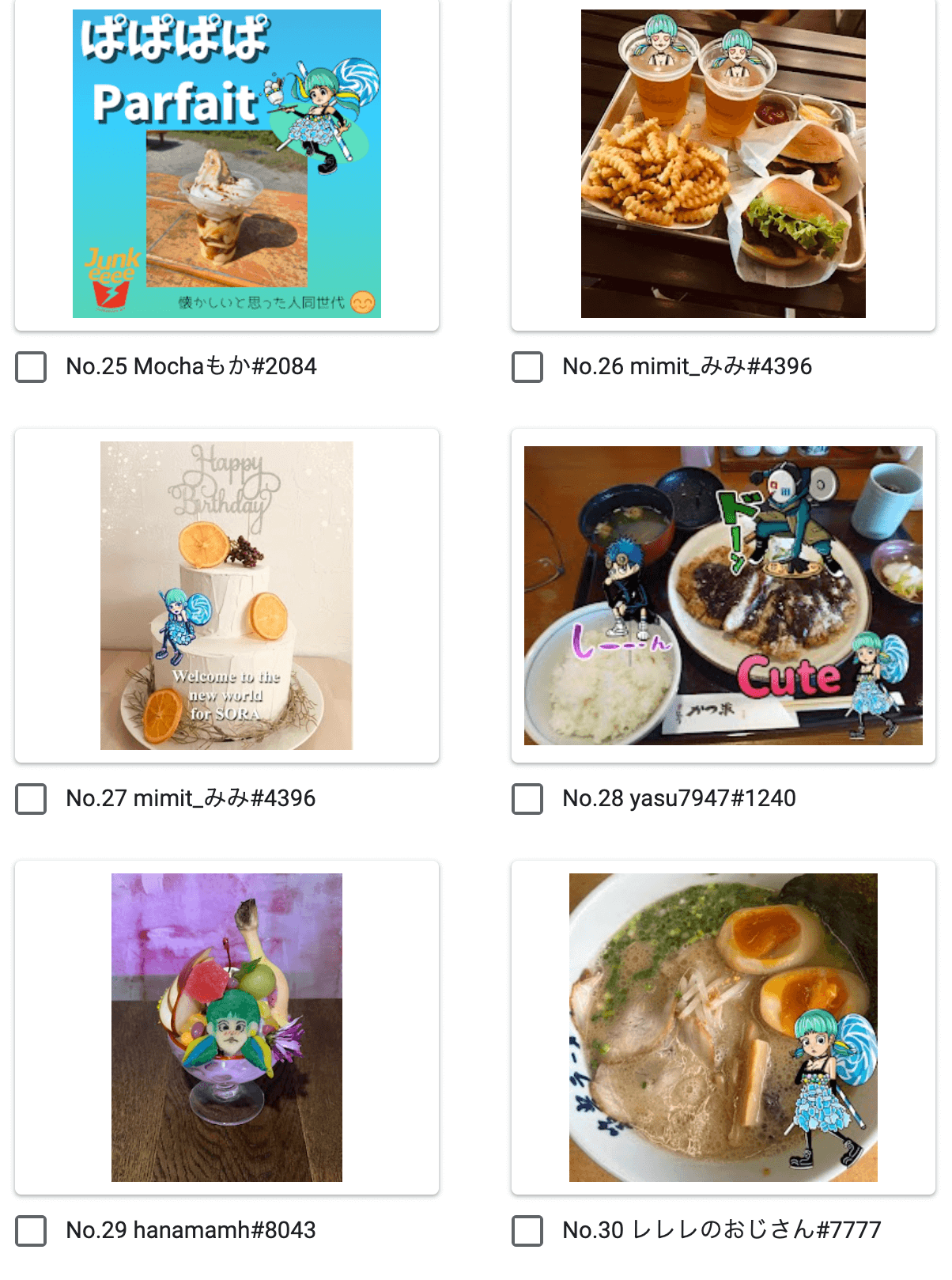This screenshot has width=952, height=1280.
Task: Select No.30 レレレのおじさん#7777 checkbox
Action: click(x=527, y=1231)
